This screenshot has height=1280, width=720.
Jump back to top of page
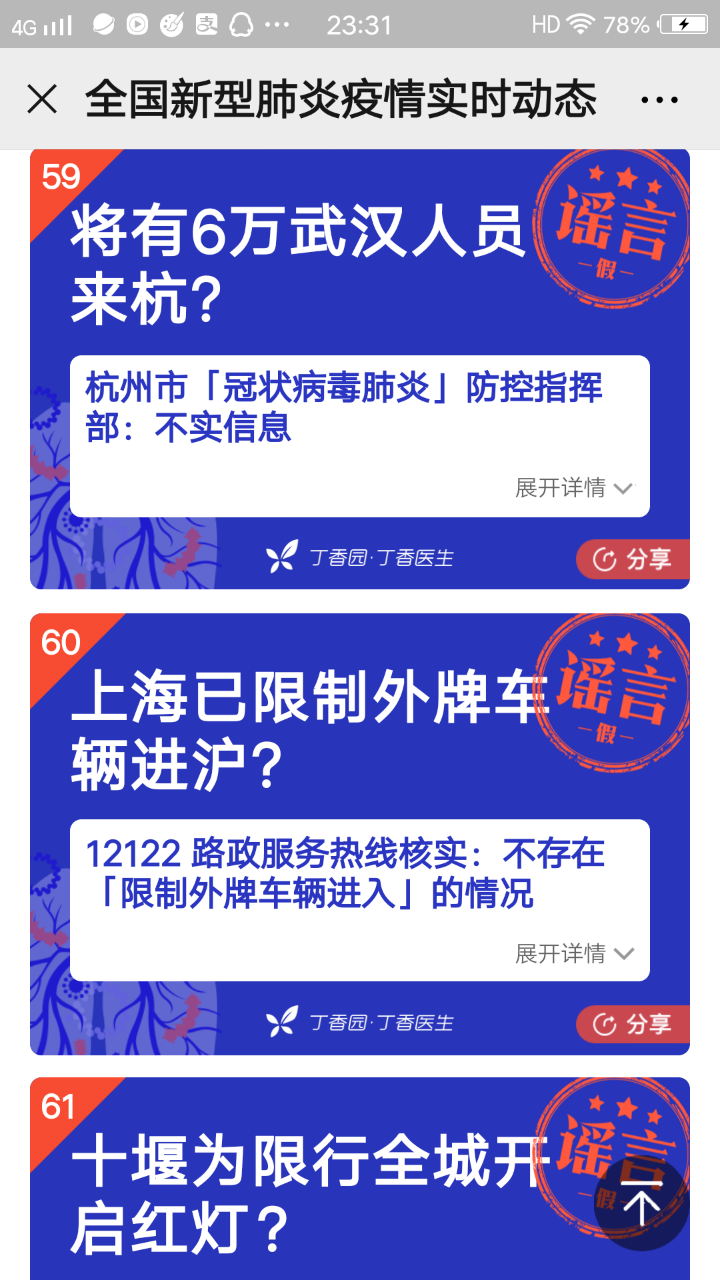[x=642, y=1205]
